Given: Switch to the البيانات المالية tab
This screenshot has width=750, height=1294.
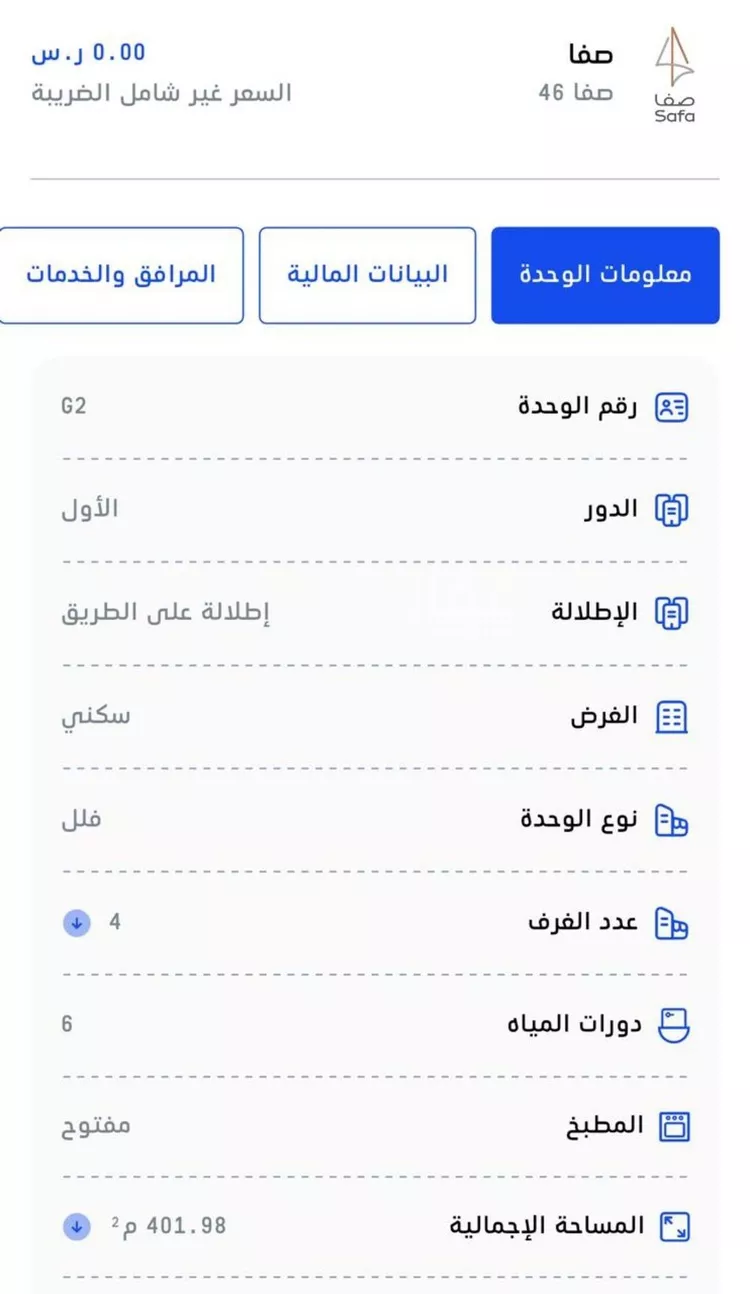Looking at the screenshot, I should [366, 274].
